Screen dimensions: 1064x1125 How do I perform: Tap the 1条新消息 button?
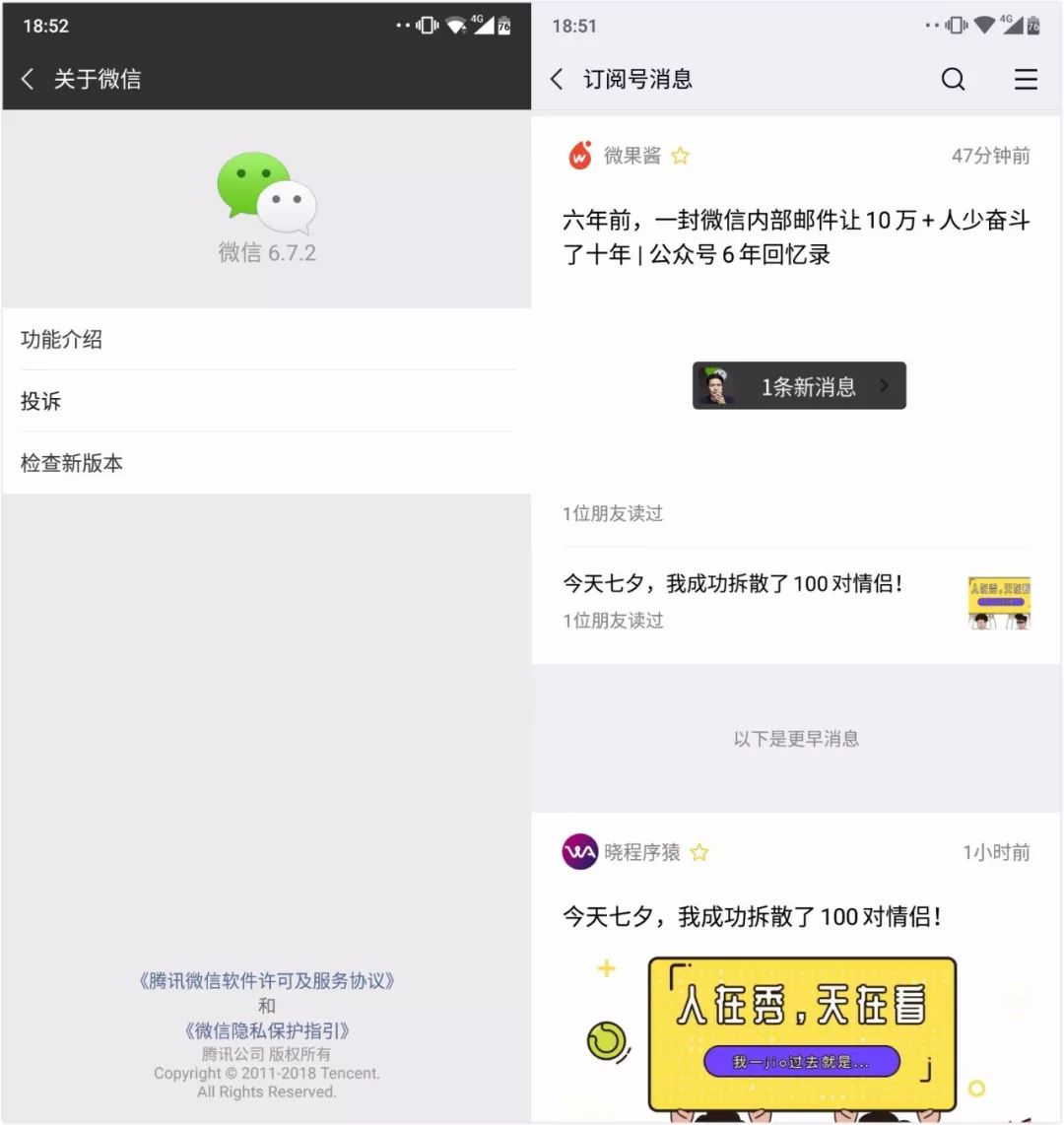(799, 386)
